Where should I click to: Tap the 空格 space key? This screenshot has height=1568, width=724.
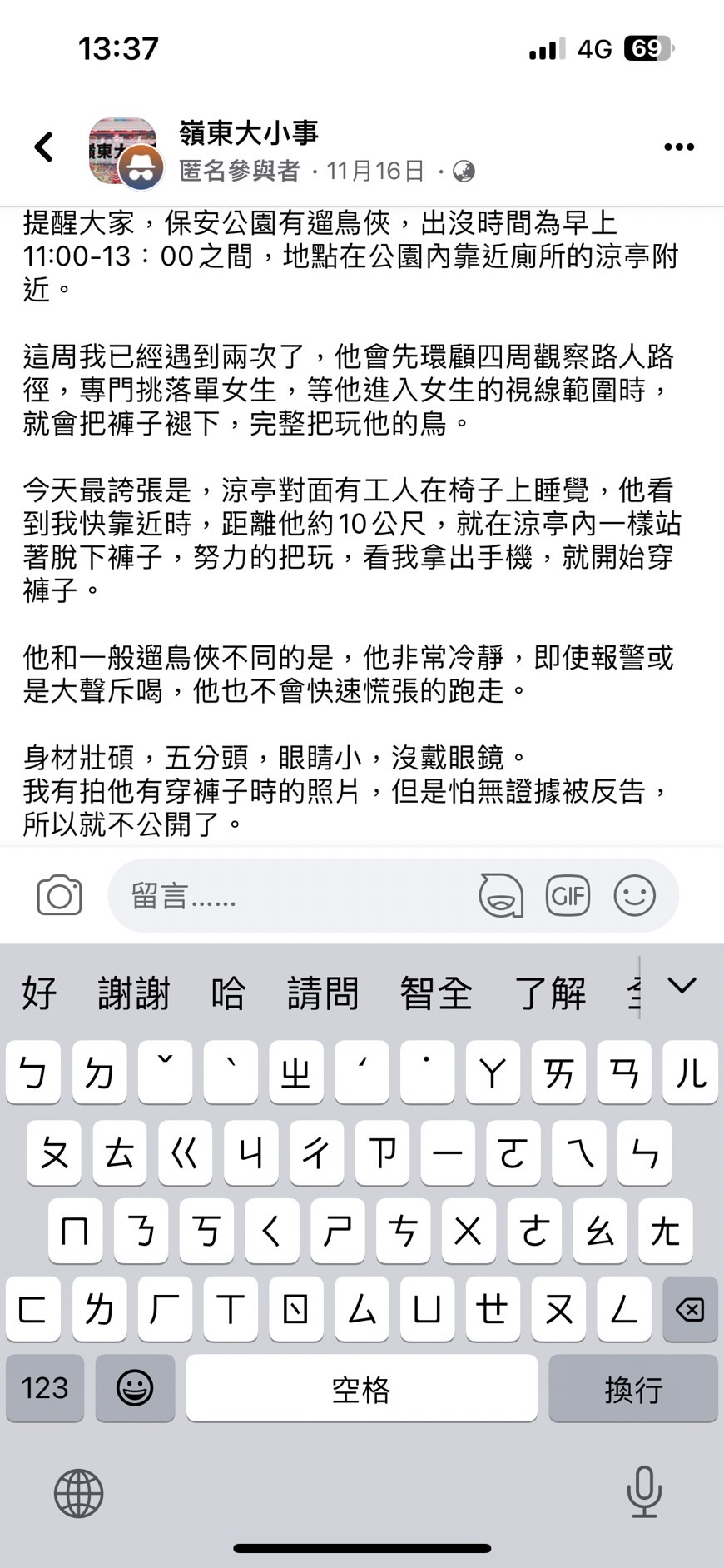(x=361, y=1388)
